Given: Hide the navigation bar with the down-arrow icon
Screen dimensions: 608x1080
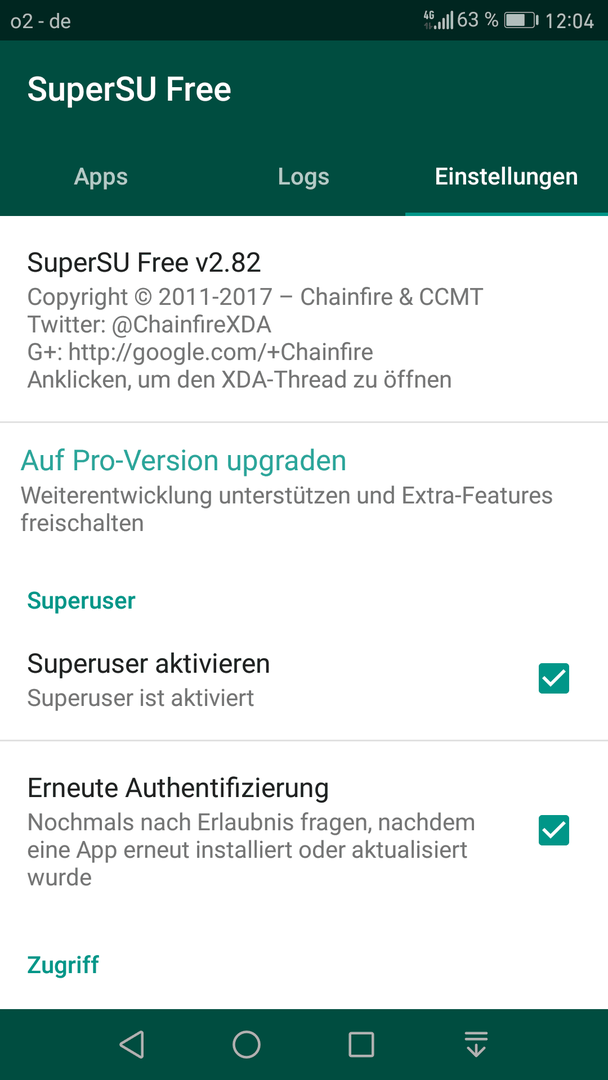Looking at the screenshot, I should 476,1044.
